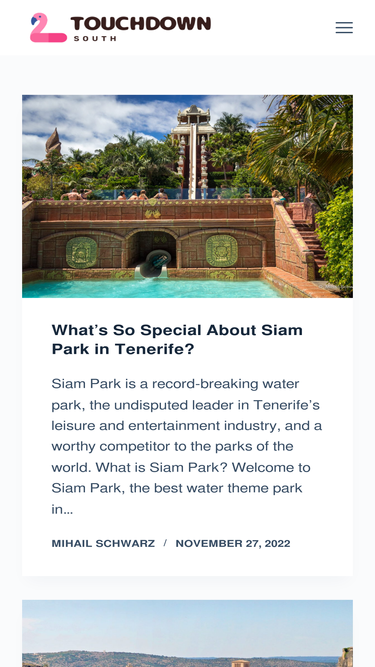
Task: View author Mihail Schwarz's posts
Action: tap(103, 543)
